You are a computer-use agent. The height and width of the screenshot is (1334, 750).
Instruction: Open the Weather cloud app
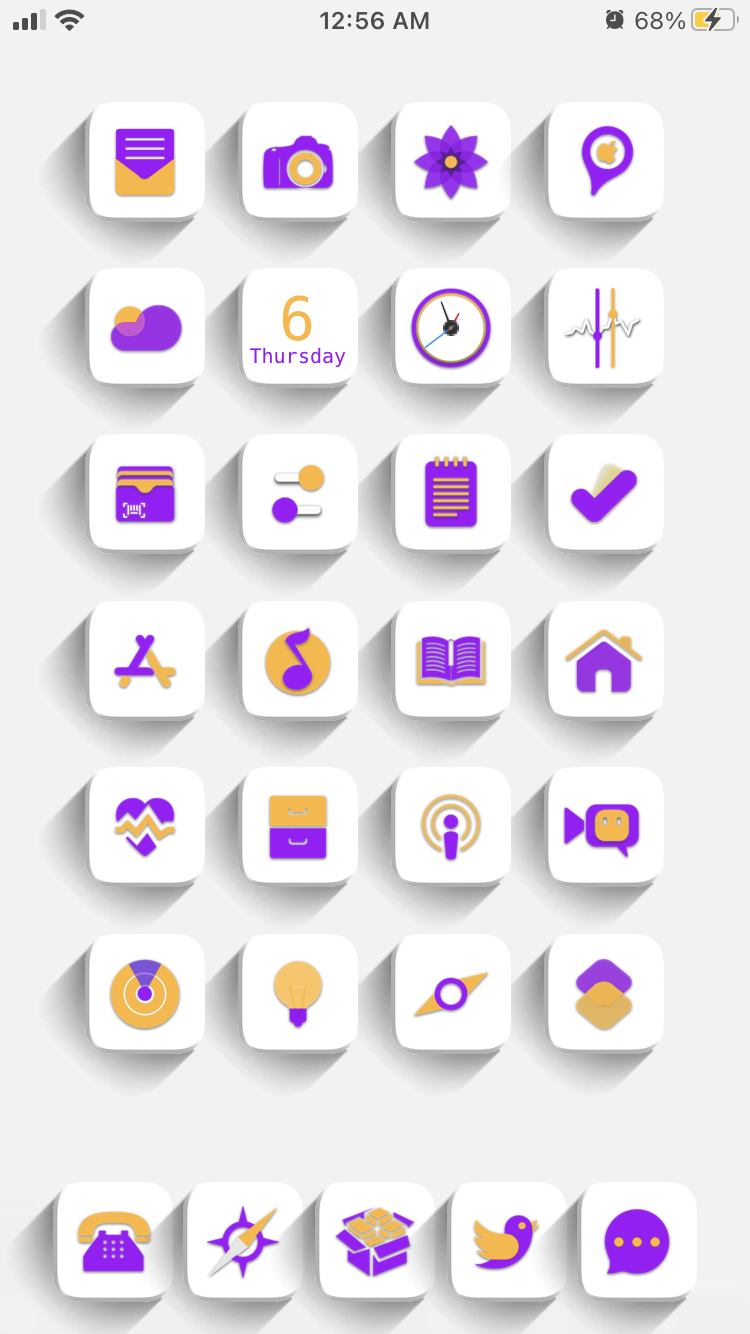click(x=146, y=327)
